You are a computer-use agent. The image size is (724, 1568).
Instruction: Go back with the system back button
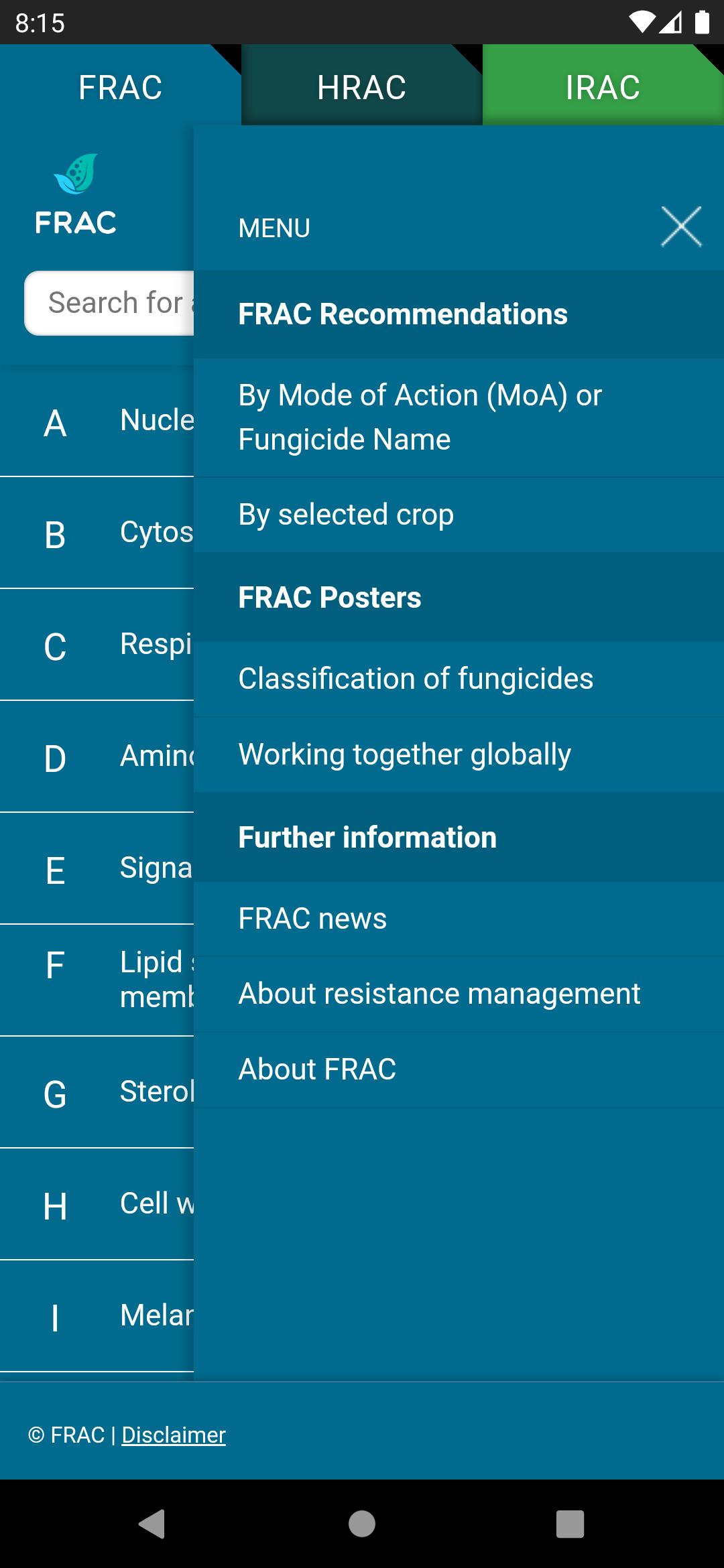pos(153,1524)
